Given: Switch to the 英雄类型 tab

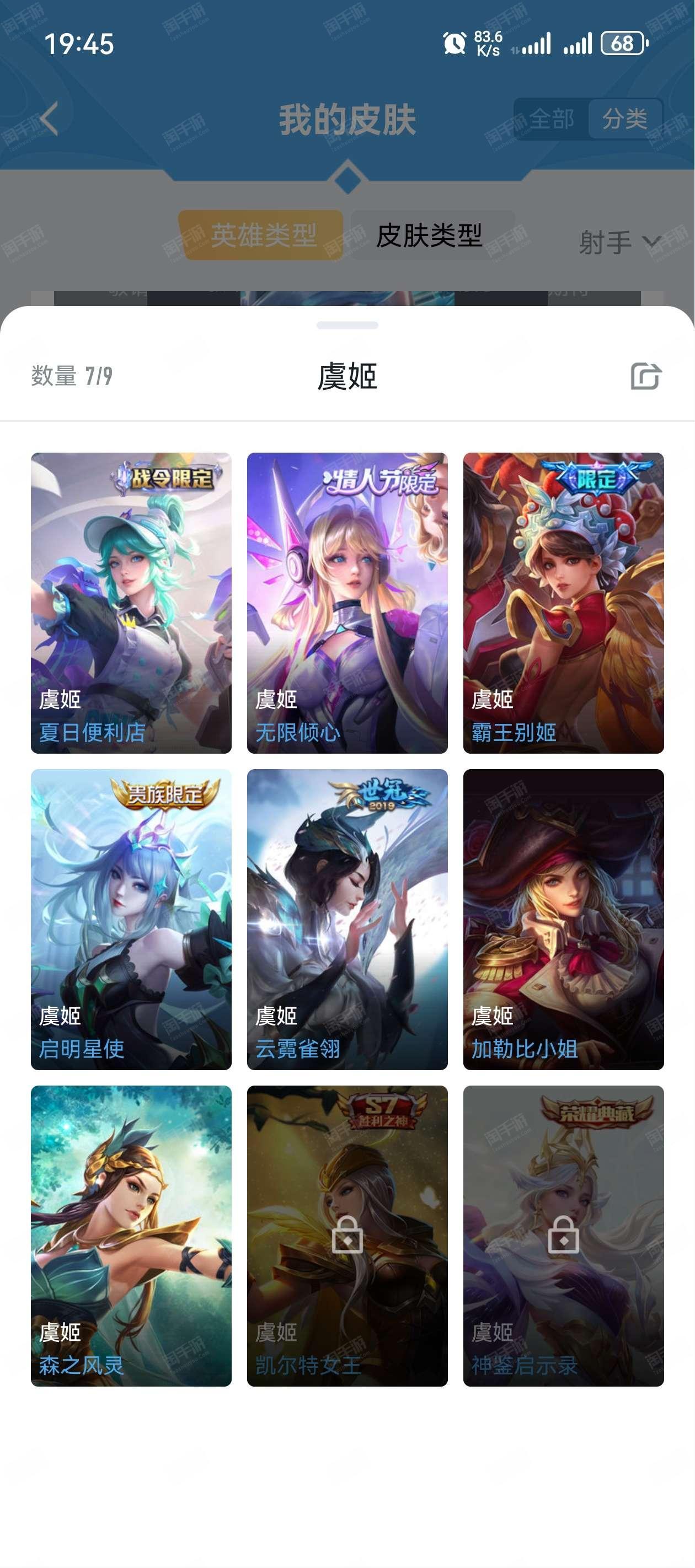Looking at the screenshot, I should point(263,235).
